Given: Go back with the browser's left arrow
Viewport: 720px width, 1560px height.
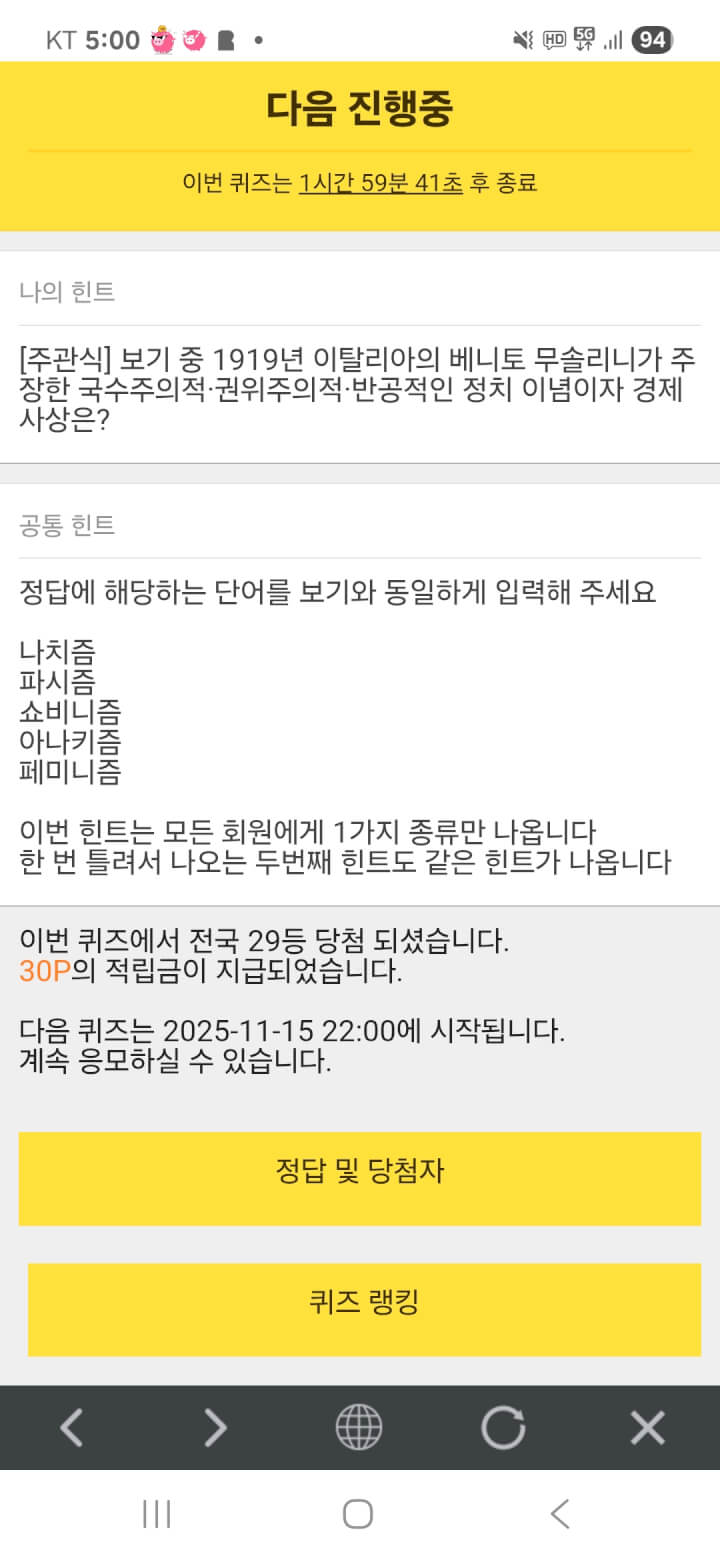Looking at the screenshot, I should point(71,1427).
